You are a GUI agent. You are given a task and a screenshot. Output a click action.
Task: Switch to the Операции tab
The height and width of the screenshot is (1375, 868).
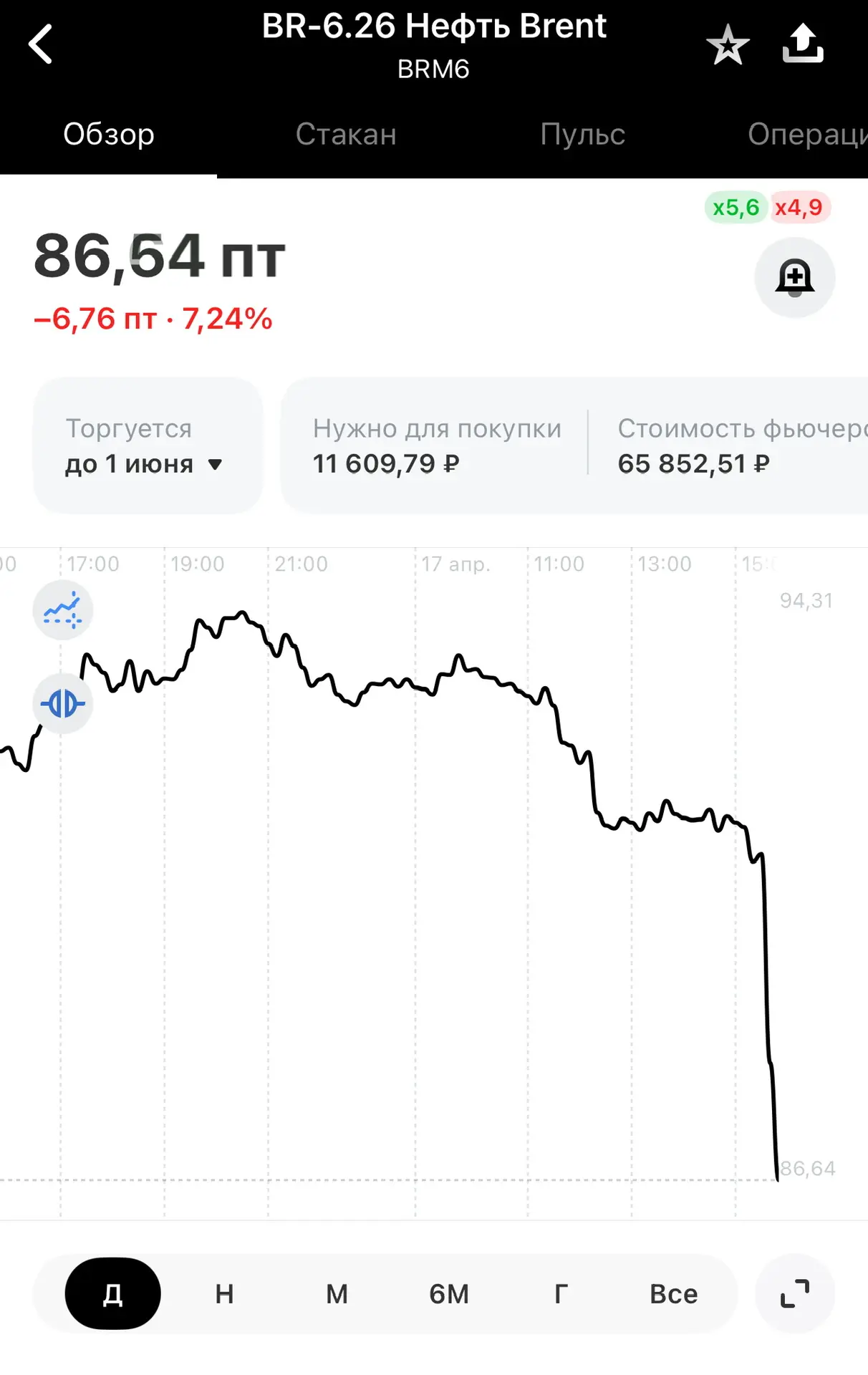pyautogui.click(x=808, y=135)
